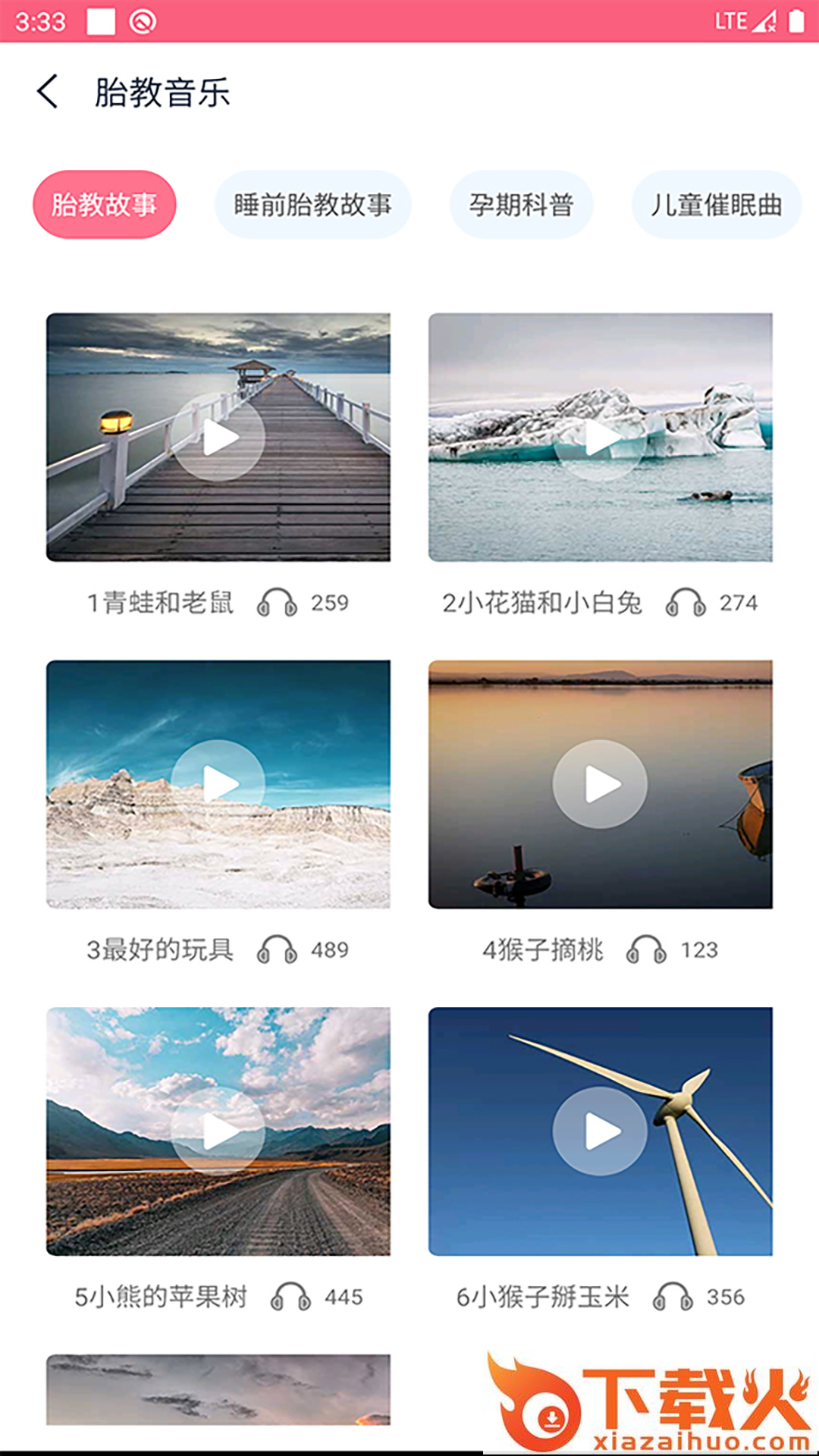Switch to 儿童催眠曲 category

[x=716, y=205]
